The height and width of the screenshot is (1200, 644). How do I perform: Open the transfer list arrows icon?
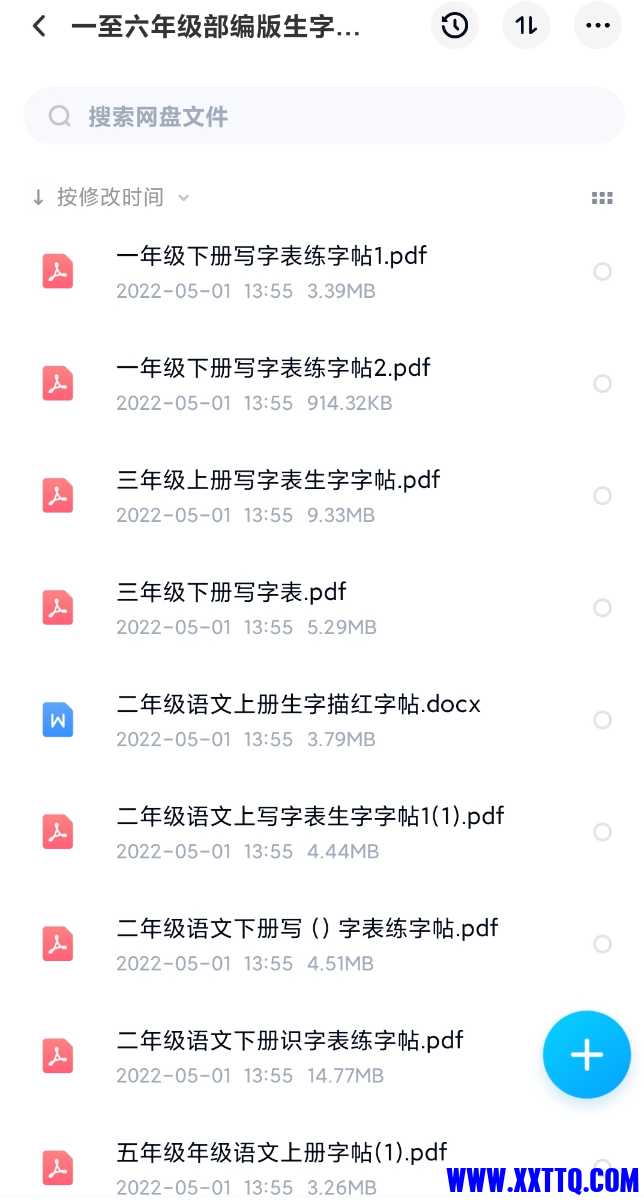(x=526, y=26)
